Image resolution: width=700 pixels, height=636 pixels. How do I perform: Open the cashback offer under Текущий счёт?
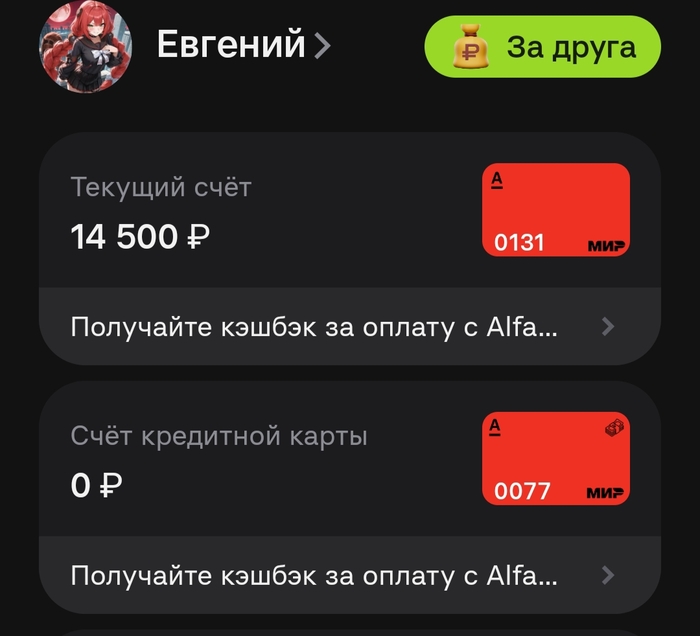coord(350,327)
